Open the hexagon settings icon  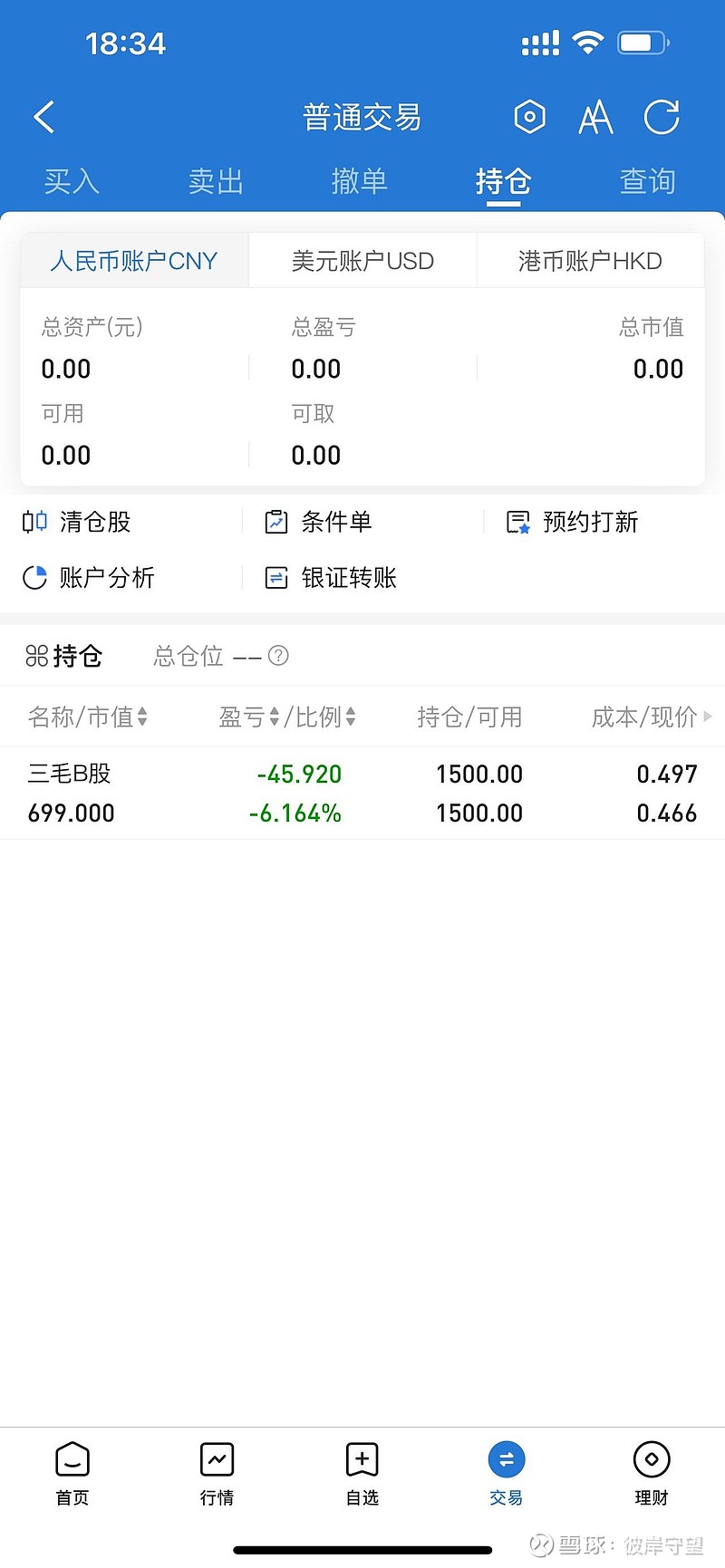pyautogui.click(x=529, y=117)
